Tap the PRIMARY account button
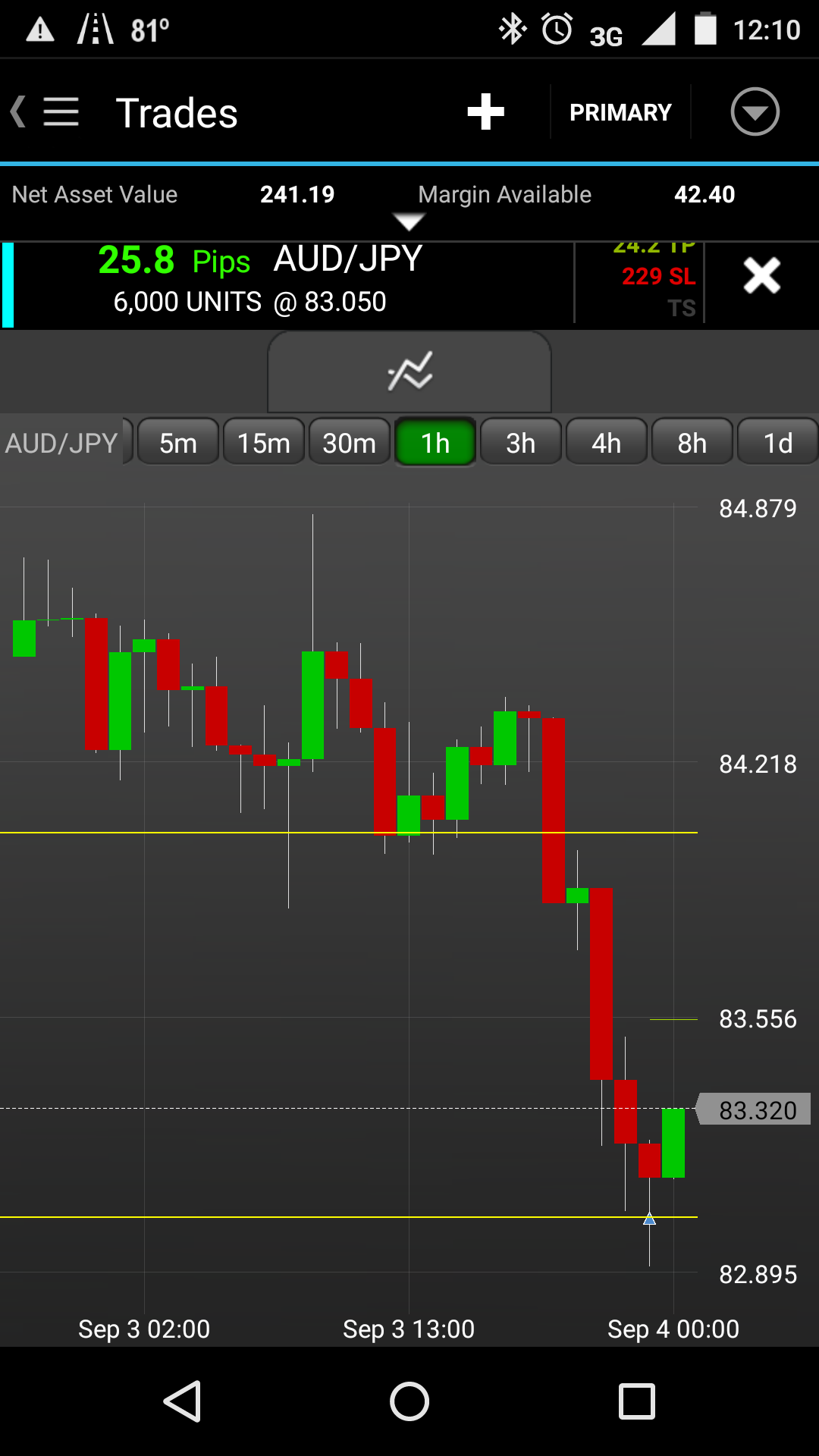The height and width of the screenshot is (1456, 819). tap(620, 112)
